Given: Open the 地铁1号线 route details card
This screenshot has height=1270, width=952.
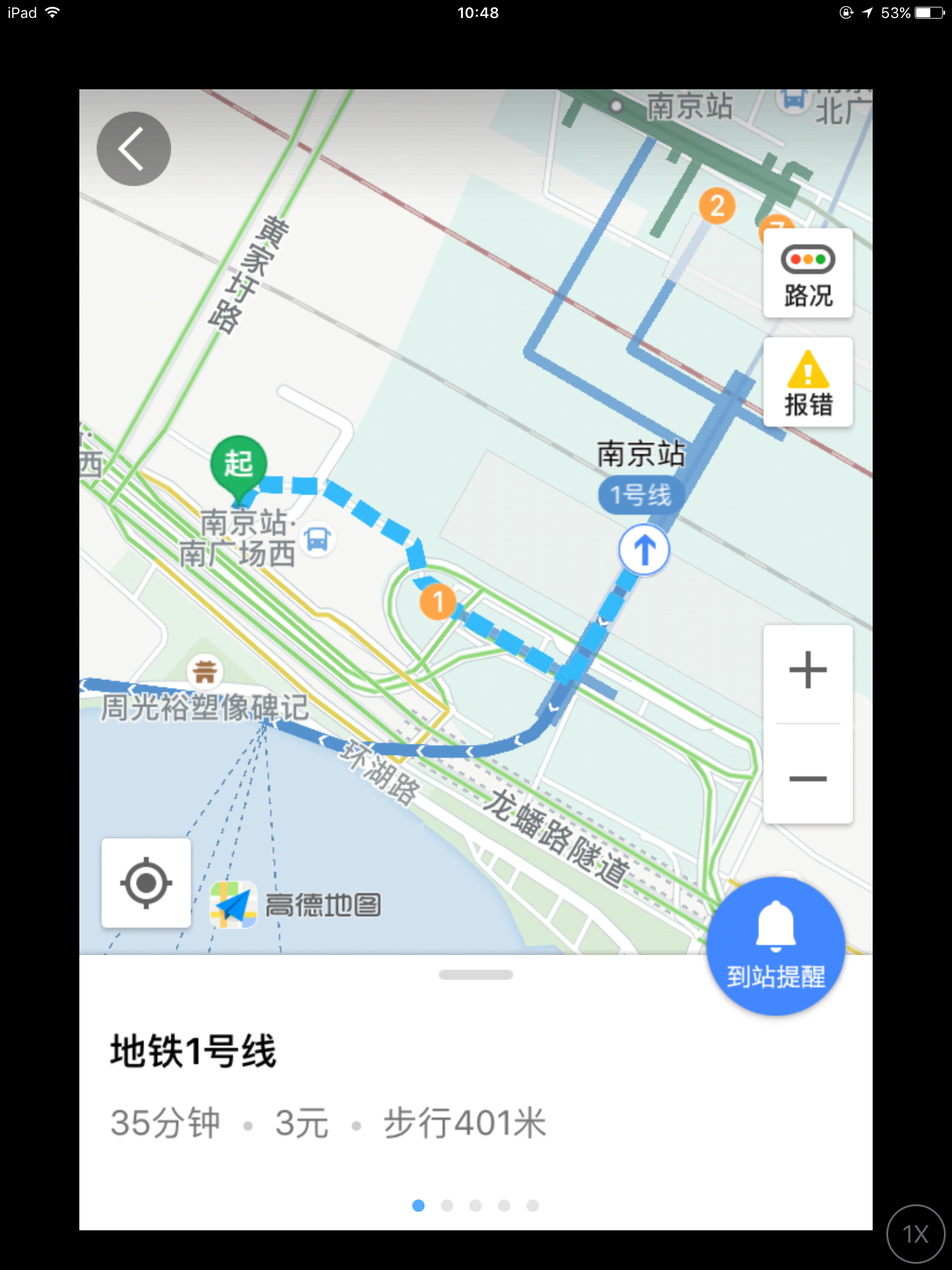Looking at the screenshot, I should coord(328,1085).
